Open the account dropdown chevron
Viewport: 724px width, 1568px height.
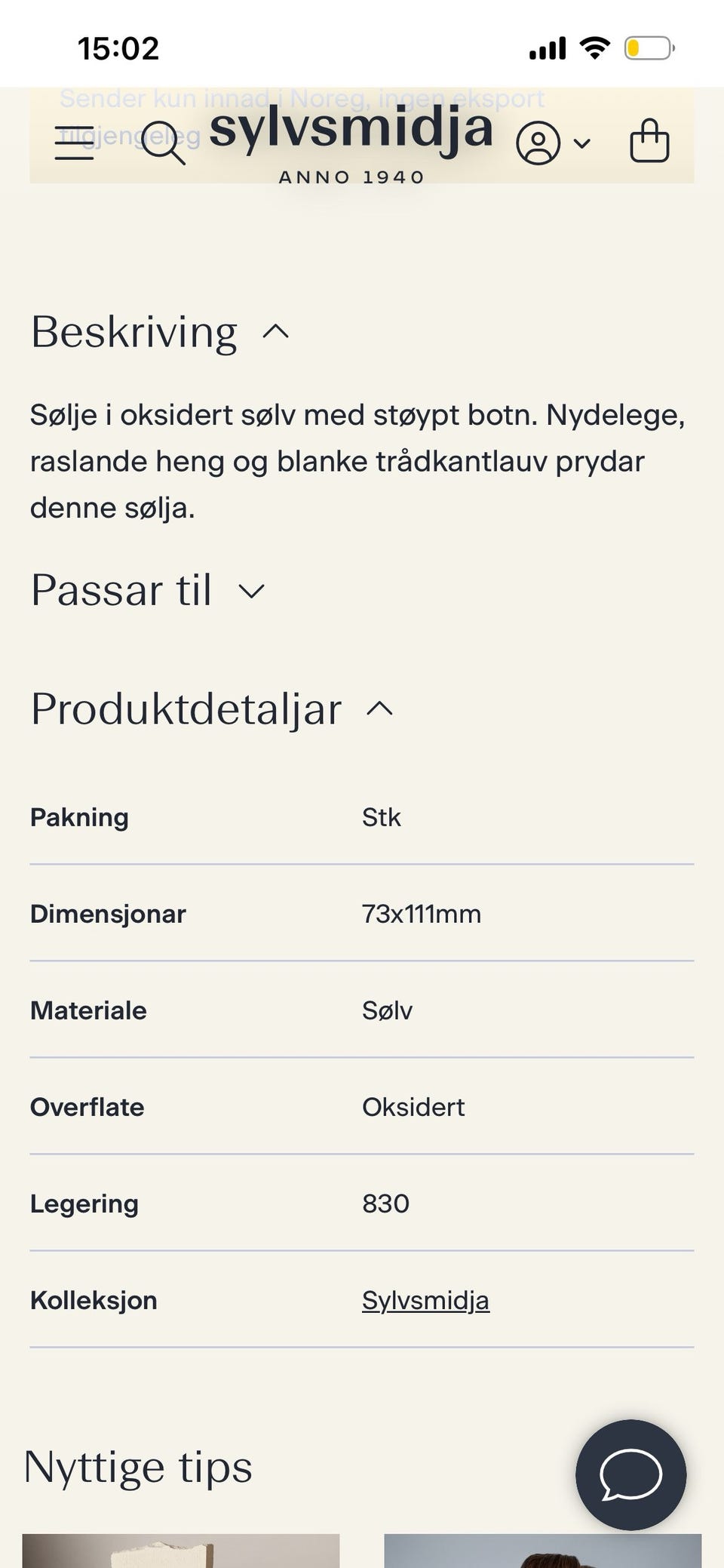[581, 143]
